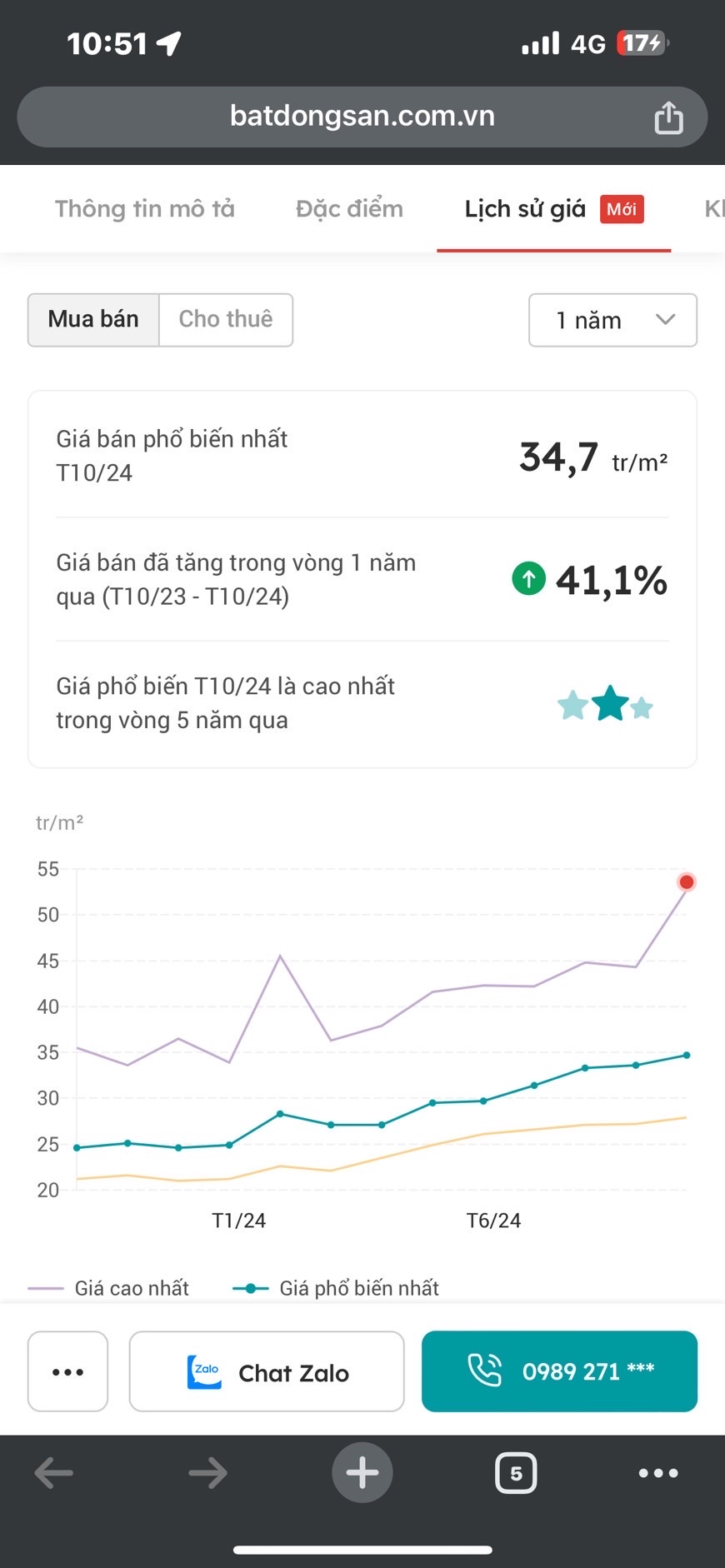Viewport: 725px width, 1568px height.
Task: Start a Chat Zalo conversation
Action: click(x=267, y=1371)
